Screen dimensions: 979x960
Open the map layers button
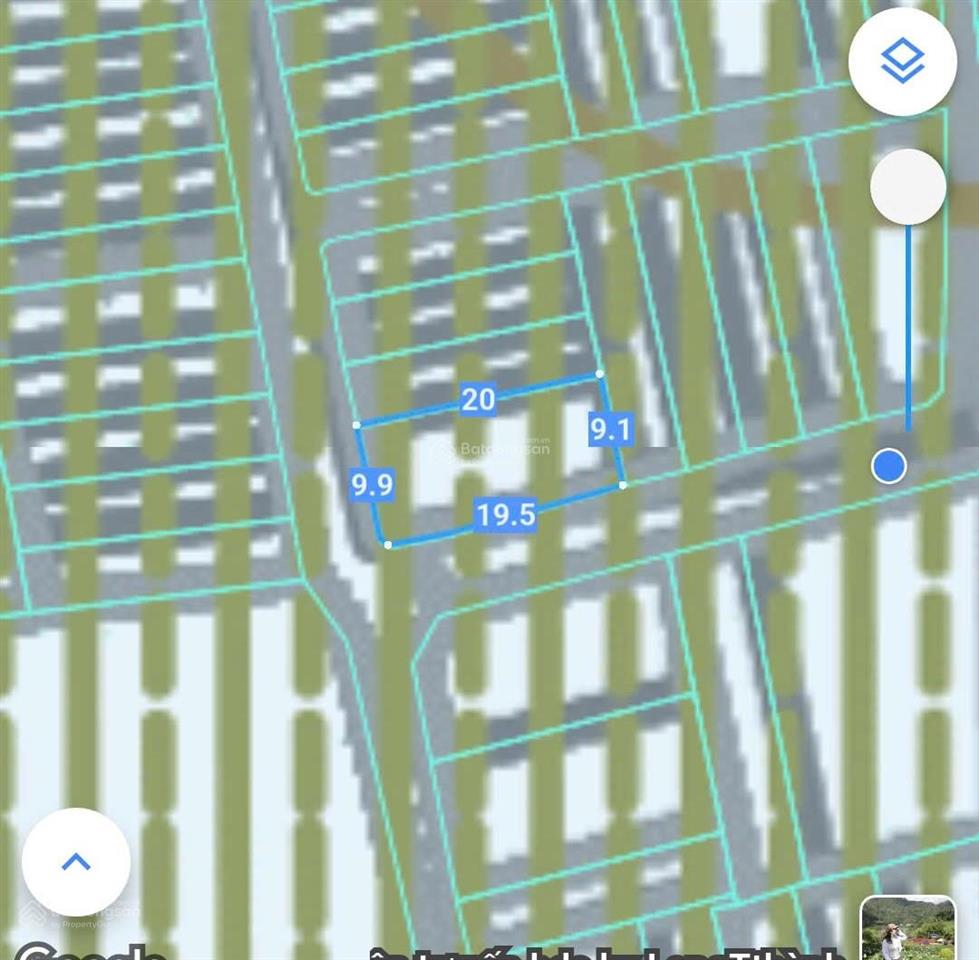point(902,62)
